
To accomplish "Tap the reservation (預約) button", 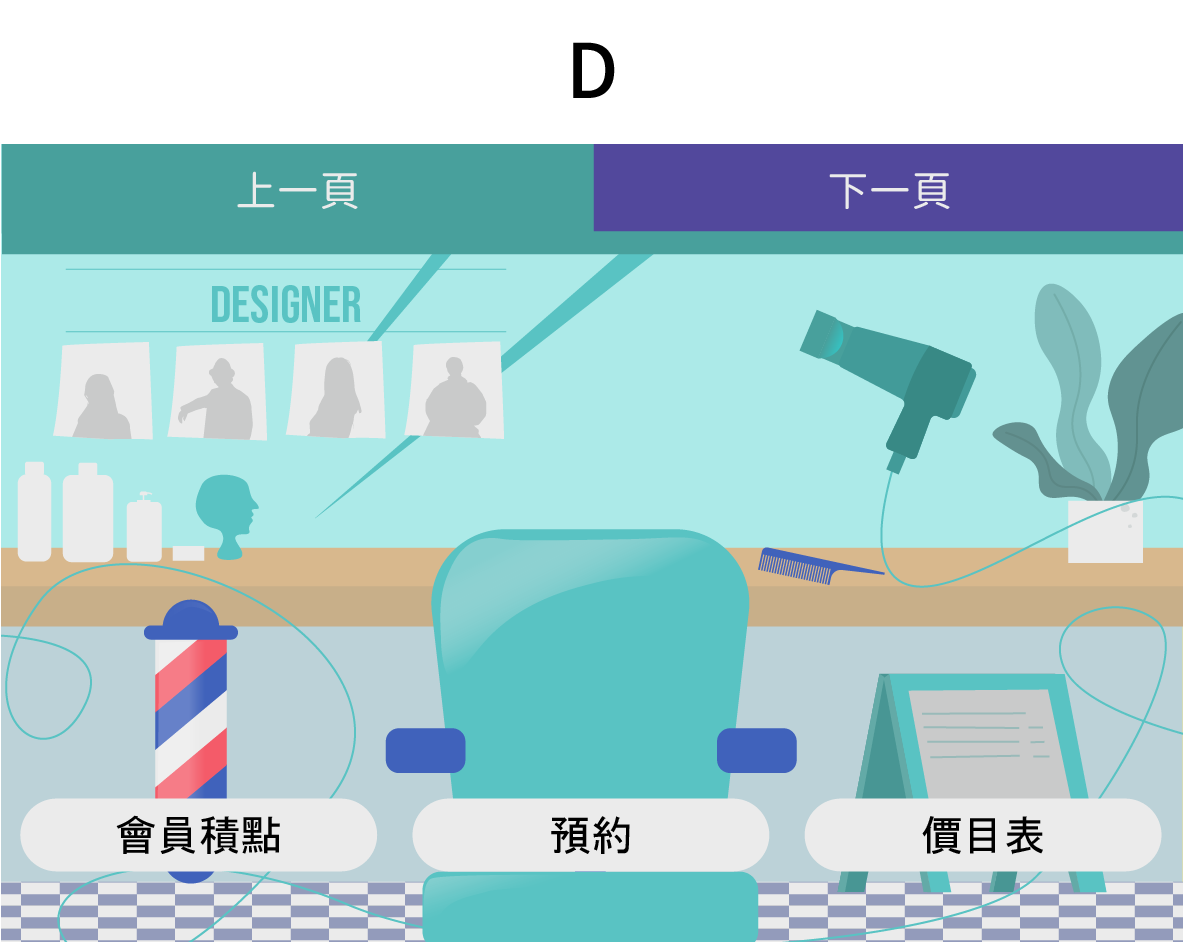I will click(591, 835).
